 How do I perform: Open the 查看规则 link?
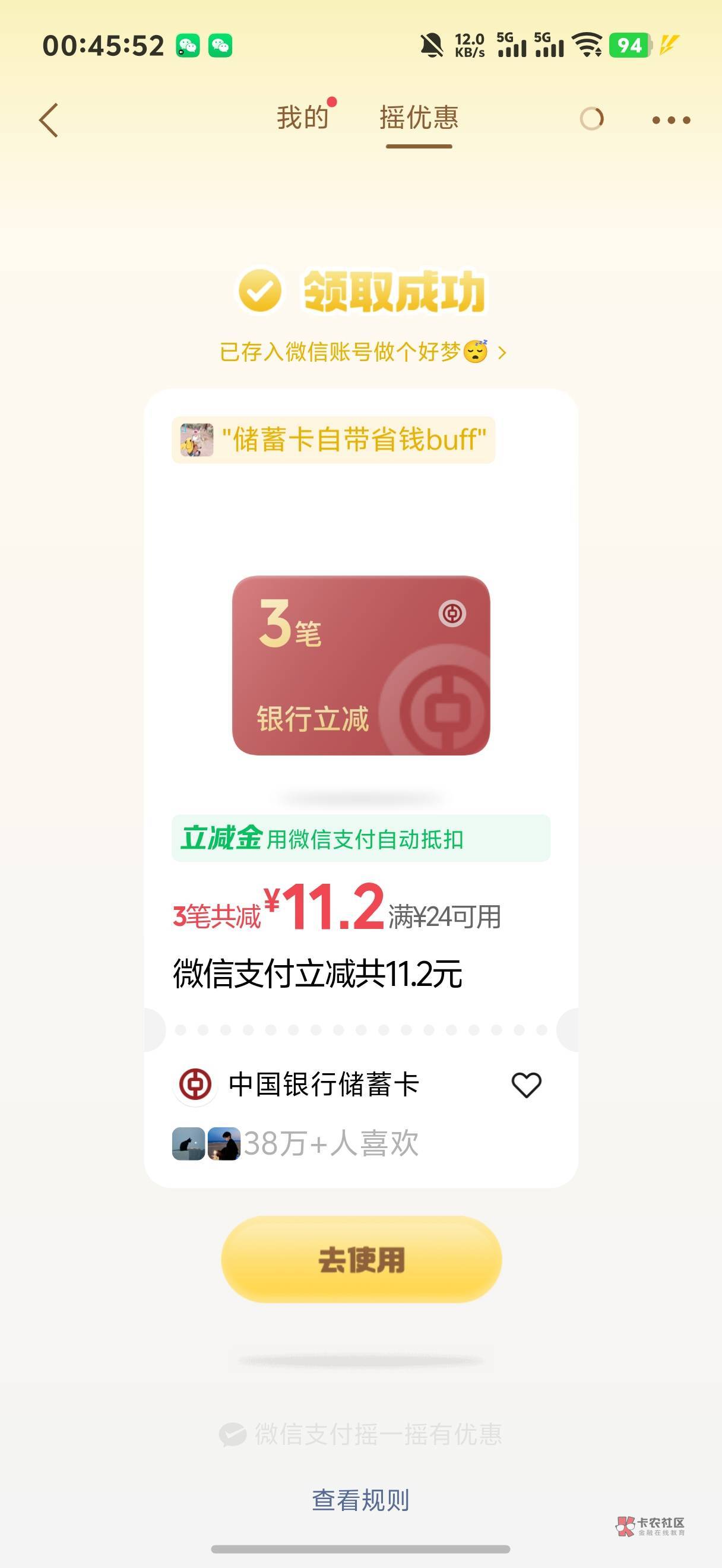coord(360,1500)
